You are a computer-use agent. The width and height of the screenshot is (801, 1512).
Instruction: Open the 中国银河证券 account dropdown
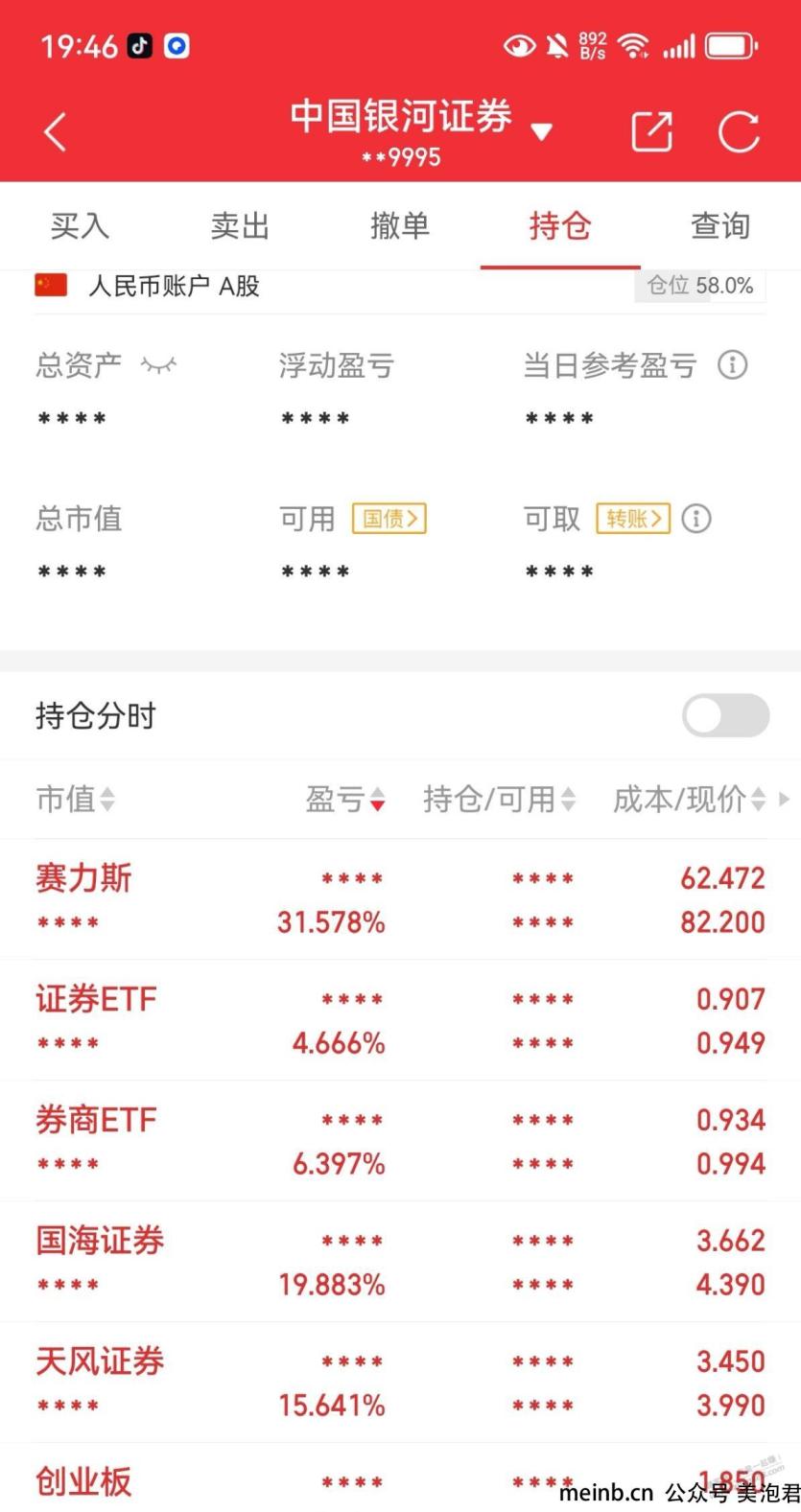point(542,132)
